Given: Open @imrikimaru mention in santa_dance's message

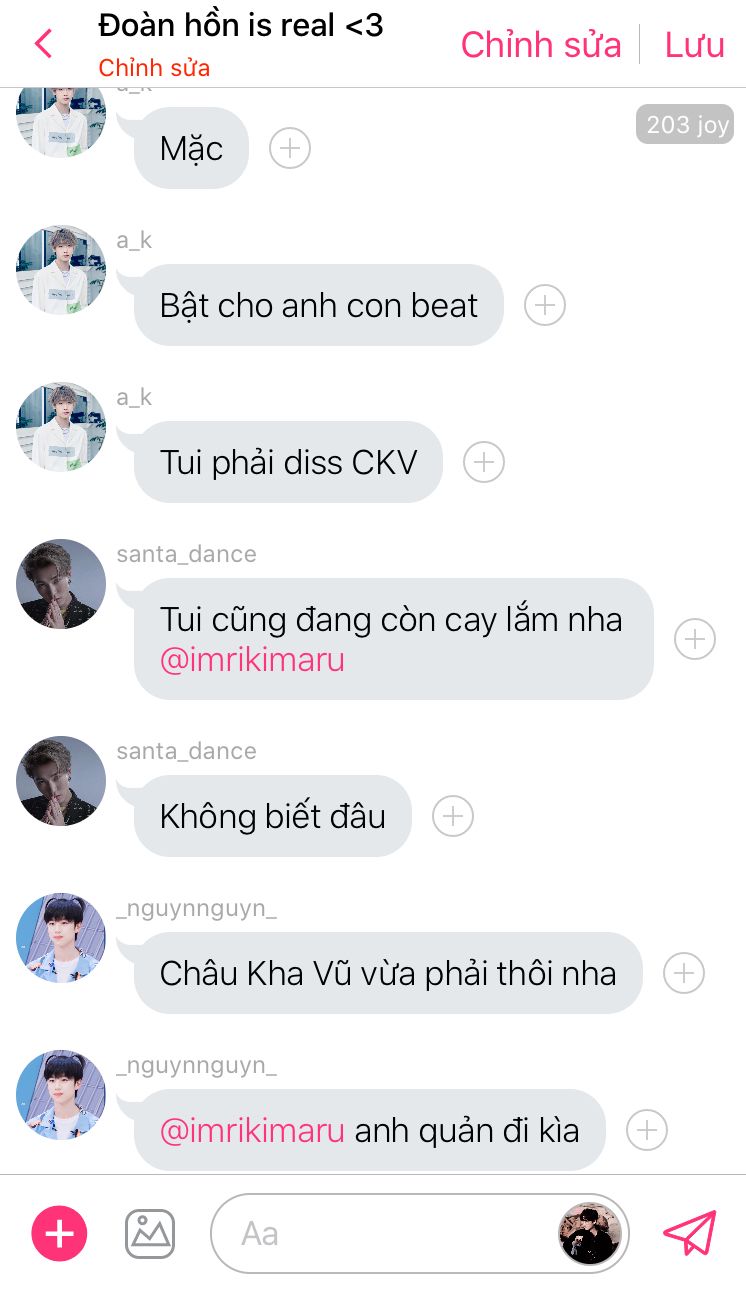Looking at the screenshot, I should coord(252,660).
